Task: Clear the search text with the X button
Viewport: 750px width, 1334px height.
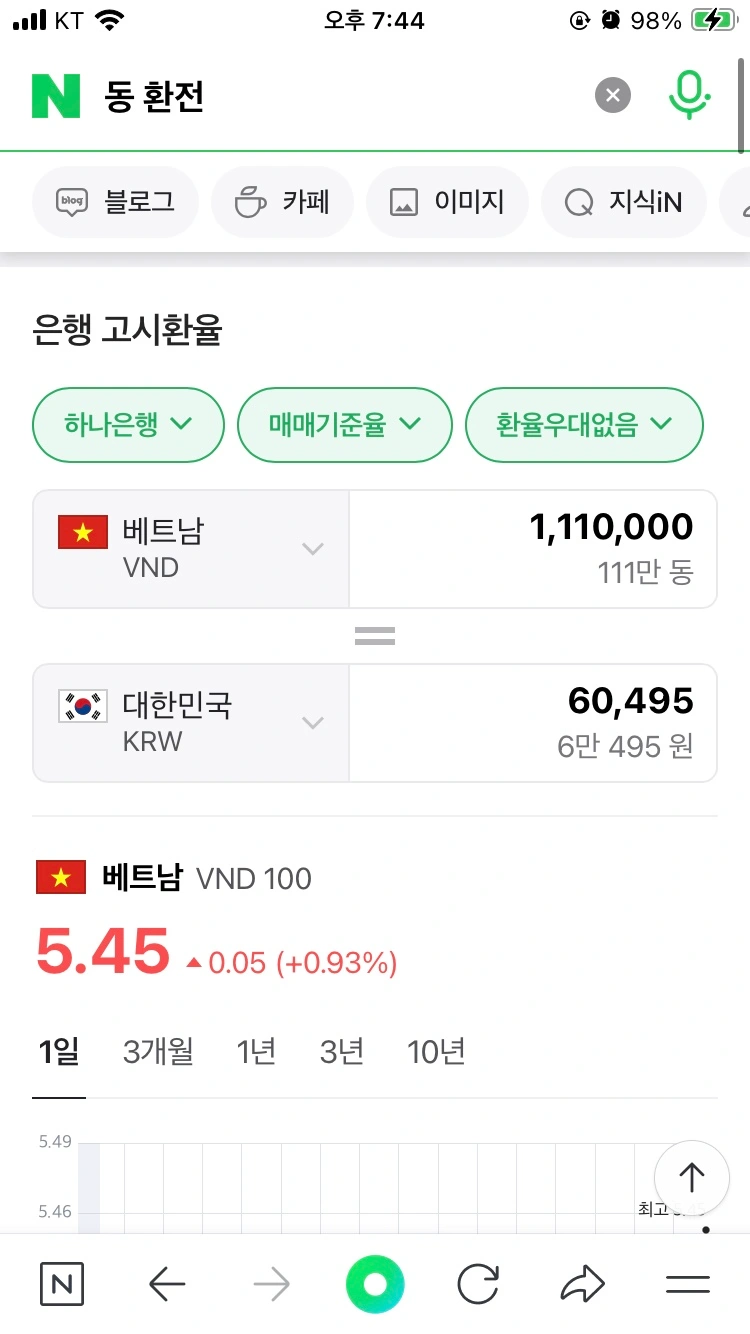Action: [613, 96]
